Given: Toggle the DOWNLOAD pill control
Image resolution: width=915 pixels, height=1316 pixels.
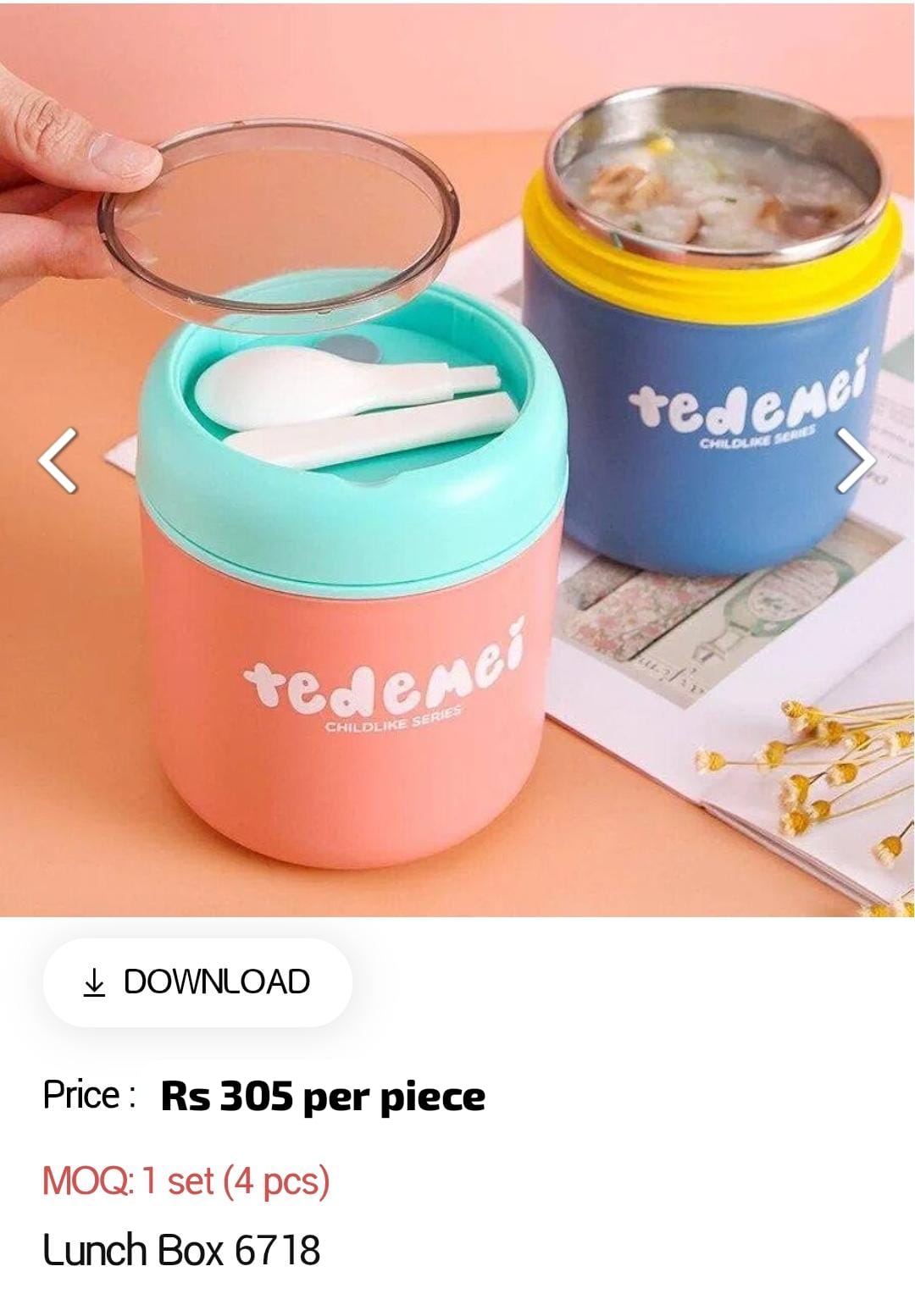Looking at the screenshot, I should [x=195, y=981].
